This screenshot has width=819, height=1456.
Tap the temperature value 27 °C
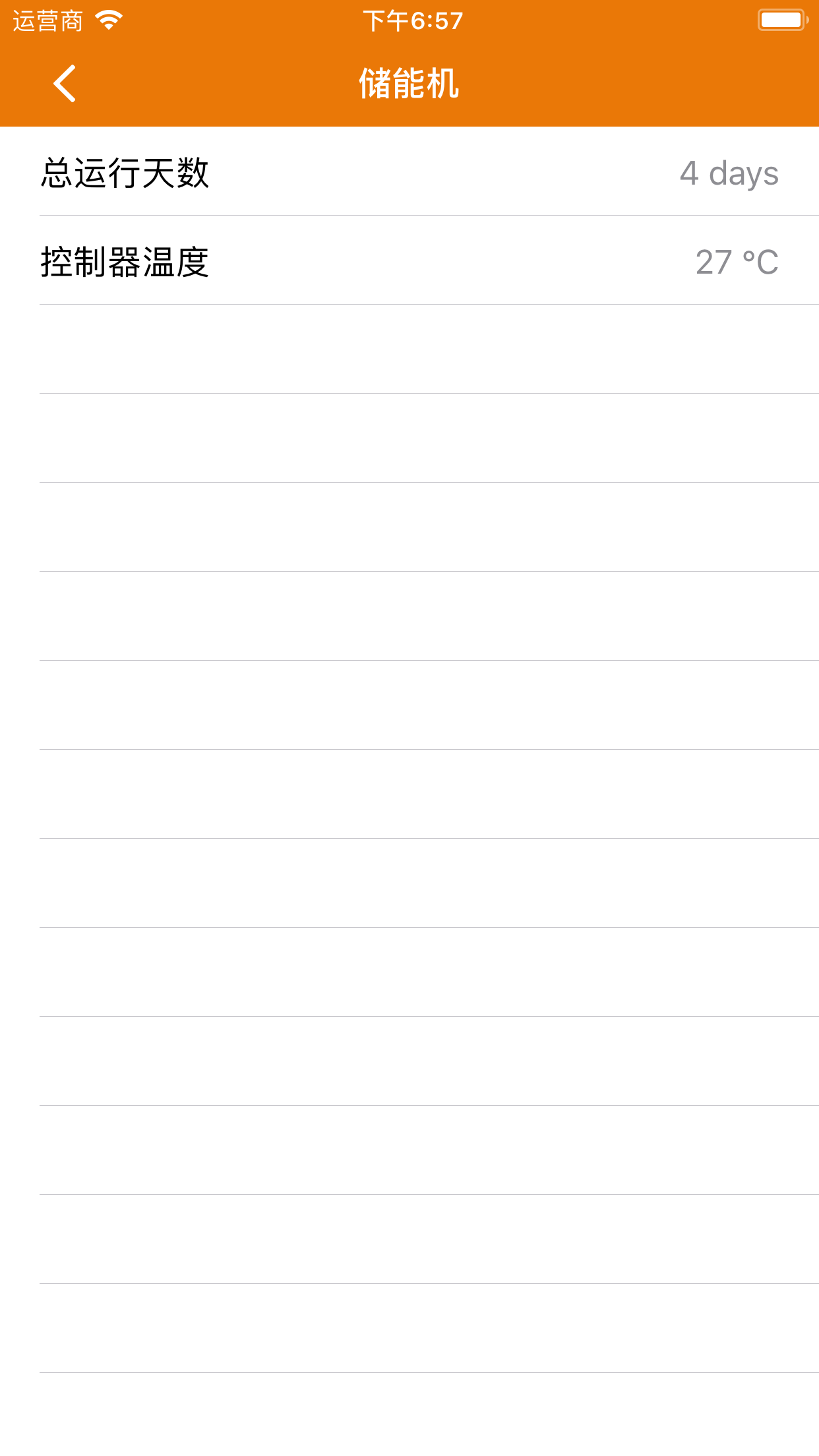point(737,262)
